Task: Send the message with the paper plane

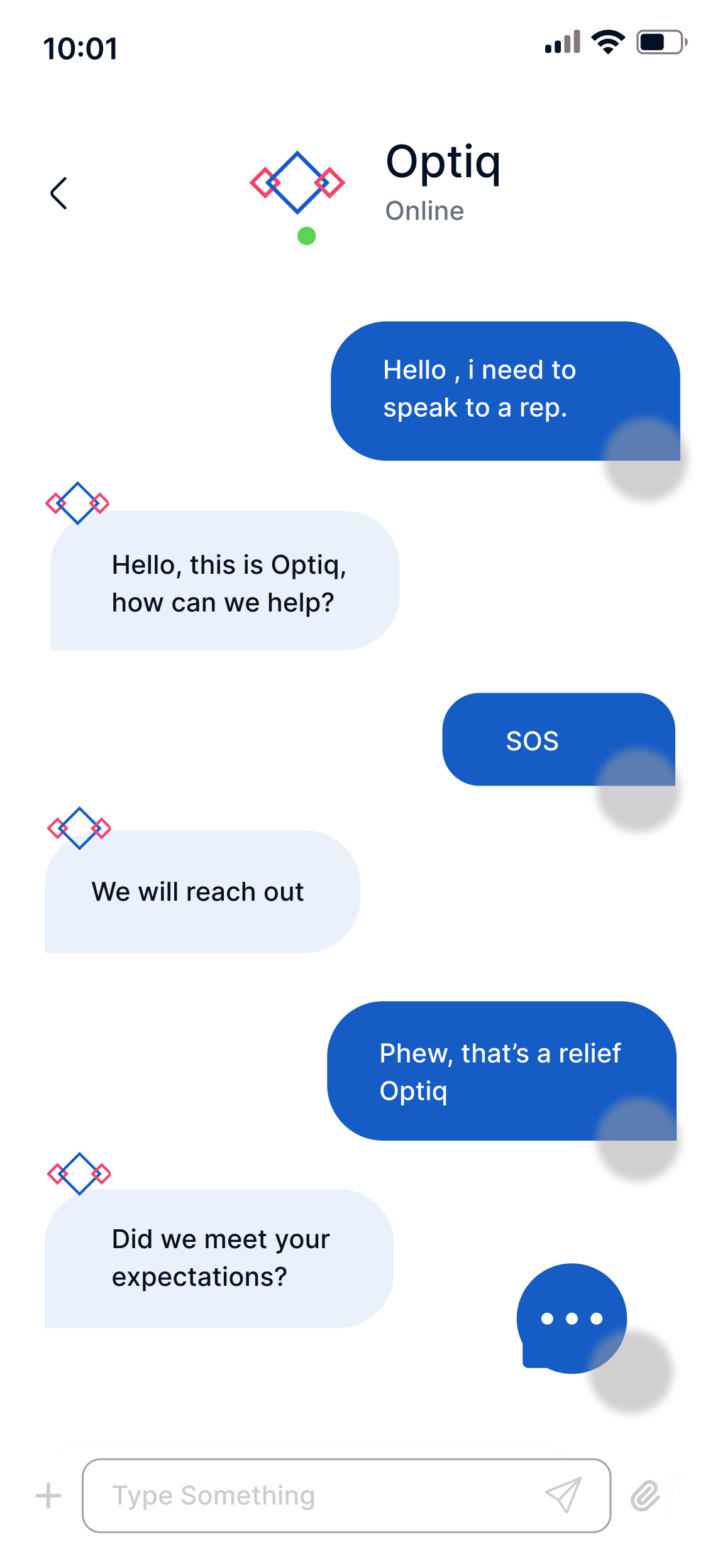Action: (563, 1495)
